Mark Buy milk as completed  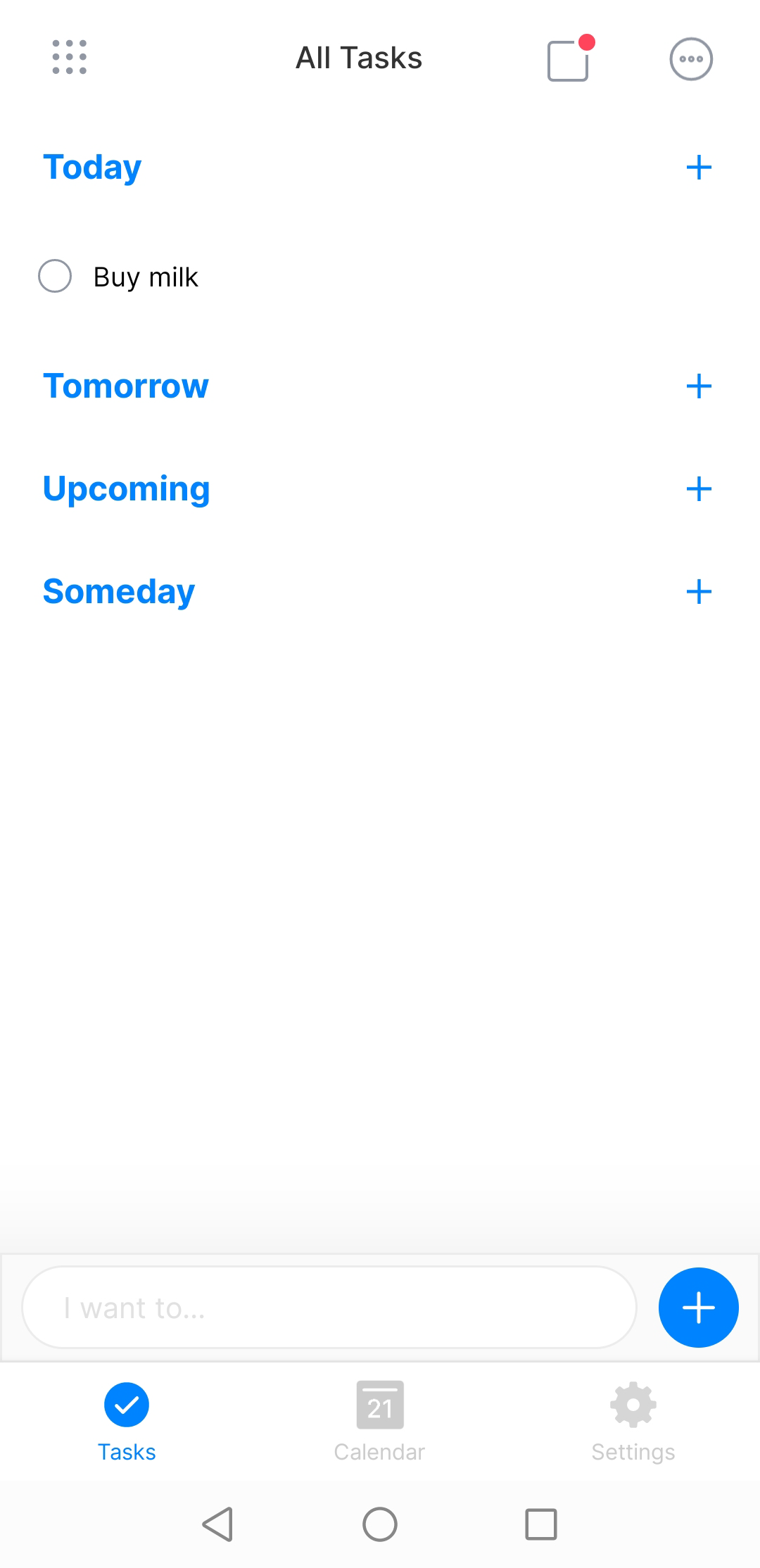pos(55,276)
